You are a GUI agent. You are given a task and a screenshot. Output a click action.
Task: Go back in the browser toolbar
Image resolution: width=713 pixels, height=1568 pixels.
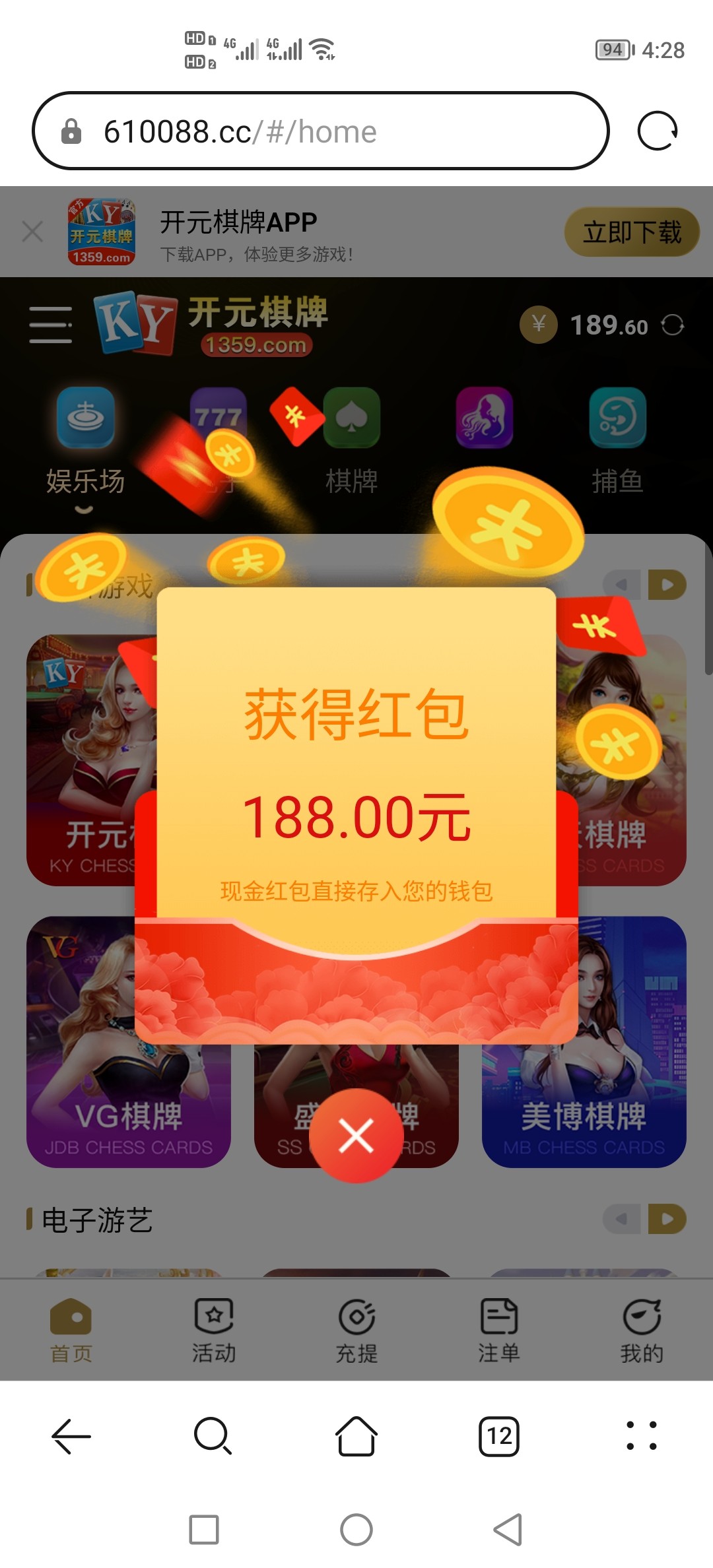pyautogui.click(x=71, y=1436)
